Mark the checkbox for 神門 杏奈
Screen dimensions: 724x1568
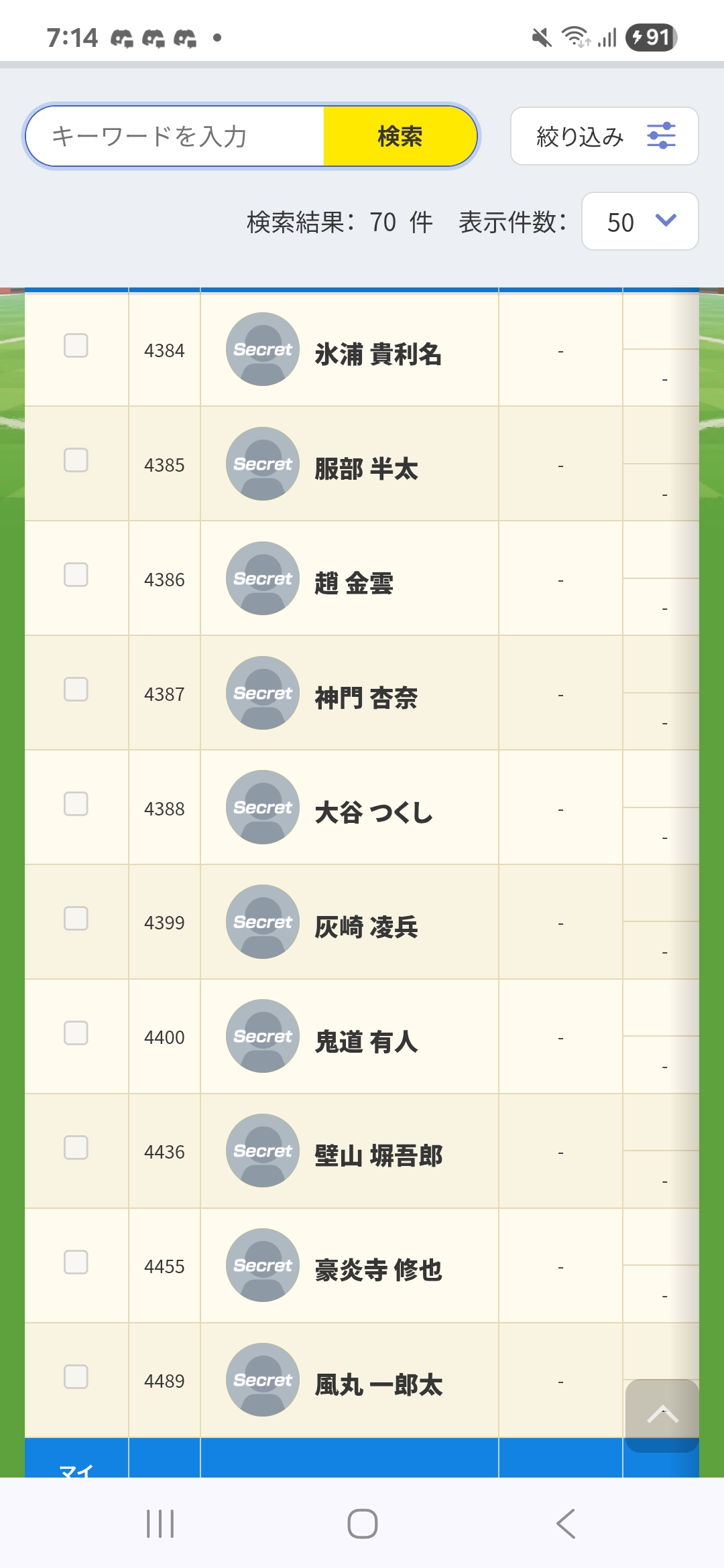pyautogui.click(x=76, y=690)
